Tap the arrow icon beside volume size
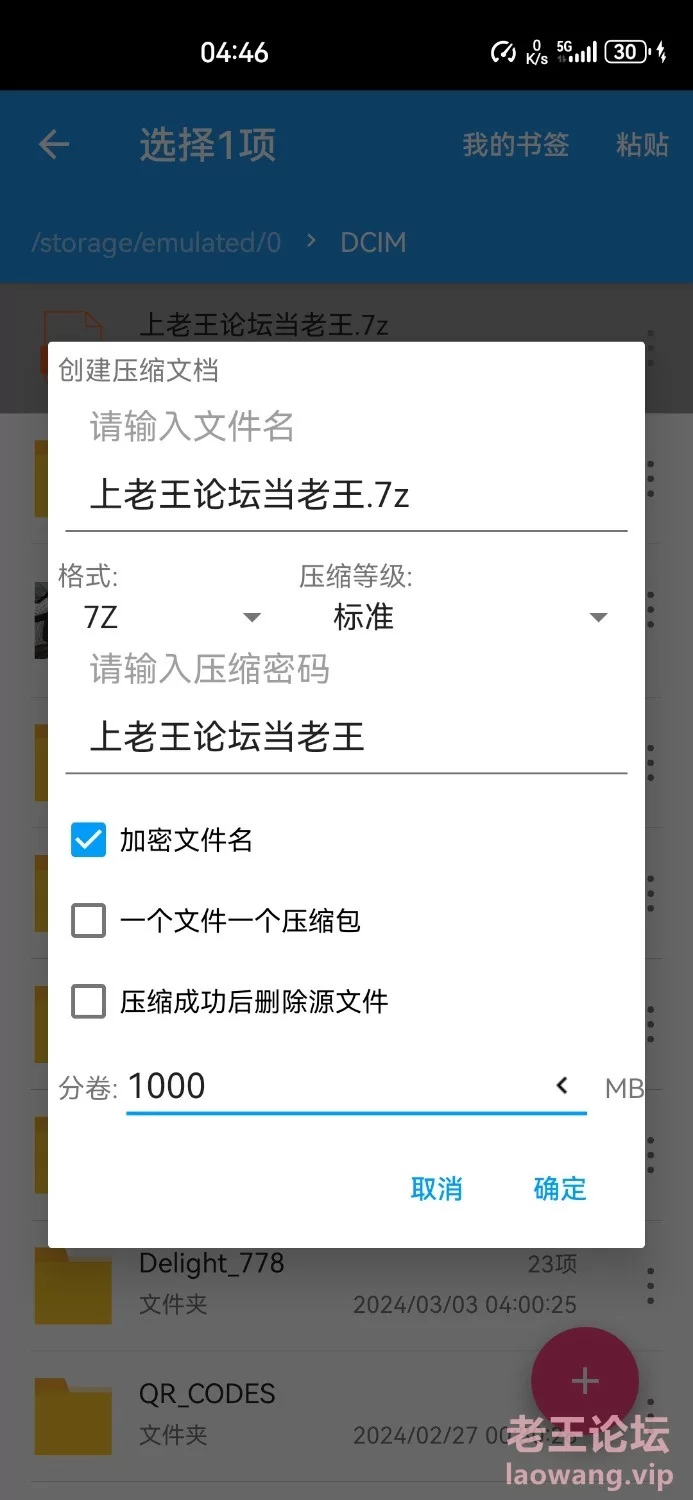 [x=562, y=1086]
